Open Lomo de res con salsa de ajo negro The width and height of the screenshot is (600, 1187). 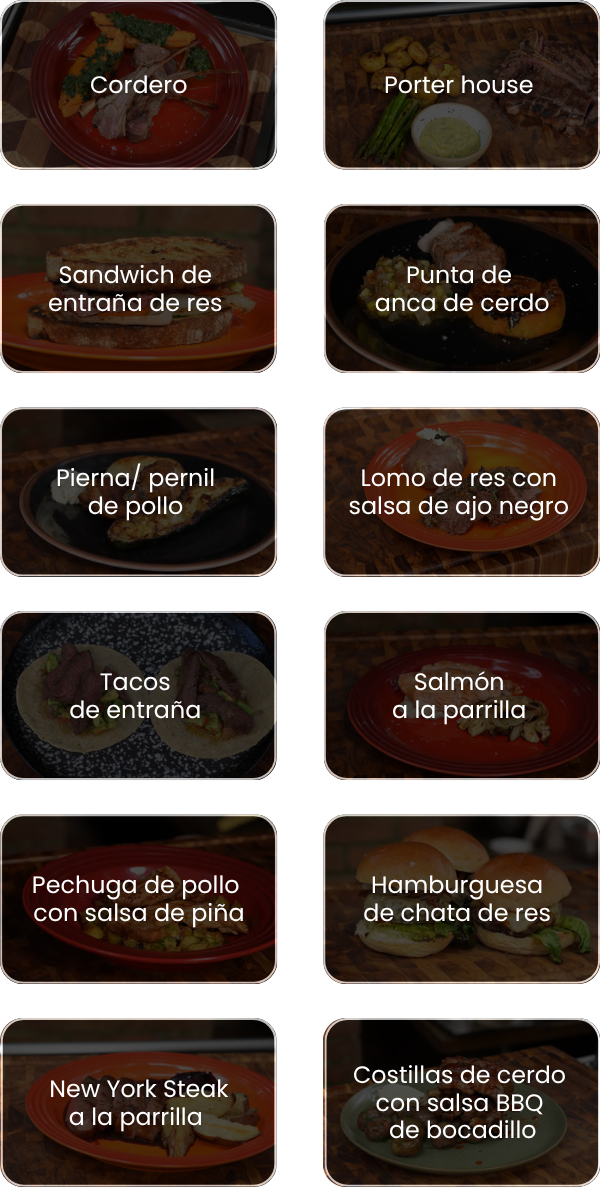[x=461, y=492]
